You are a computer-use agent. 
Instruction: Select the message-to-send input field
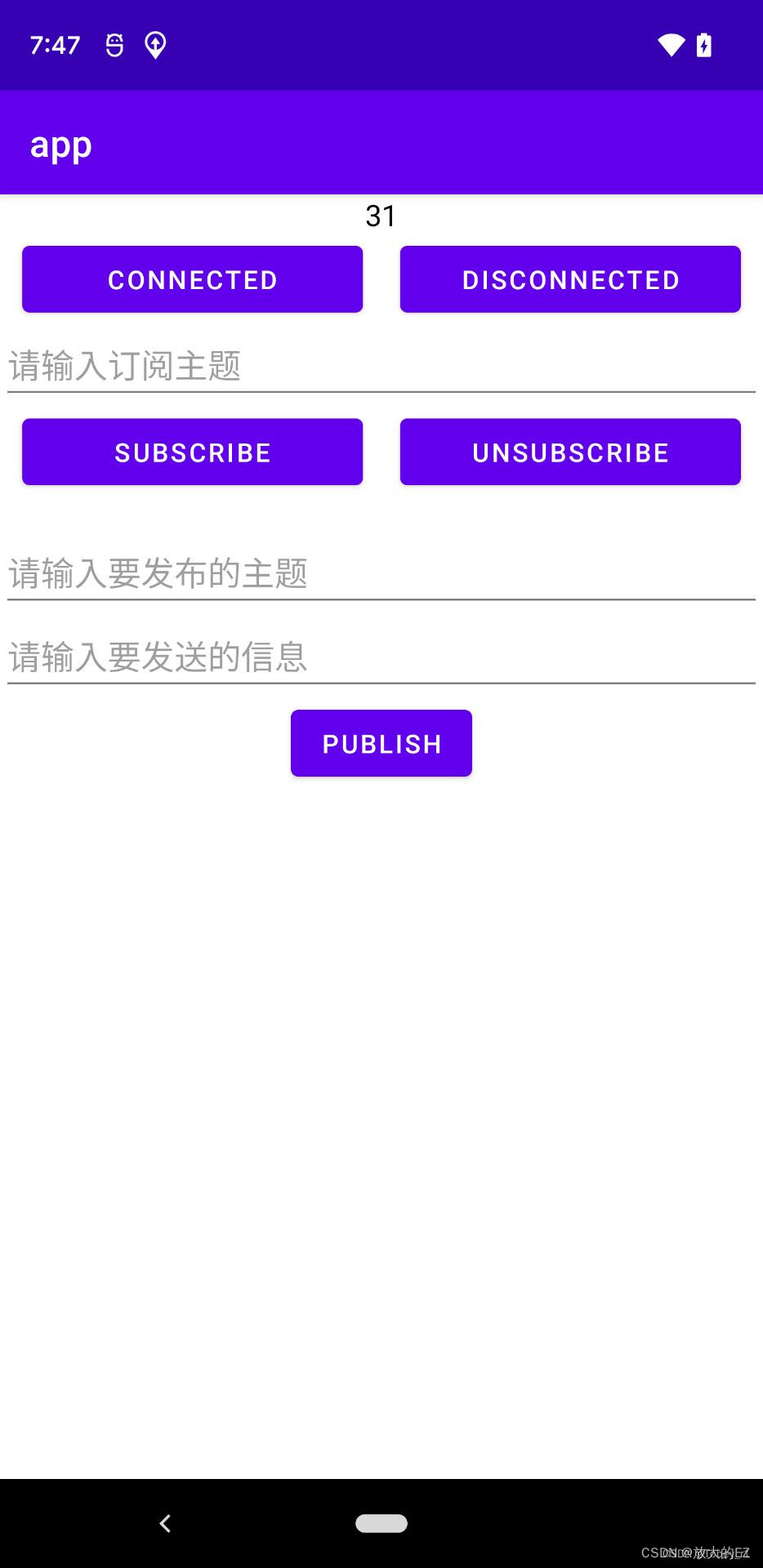coord(327,656)
